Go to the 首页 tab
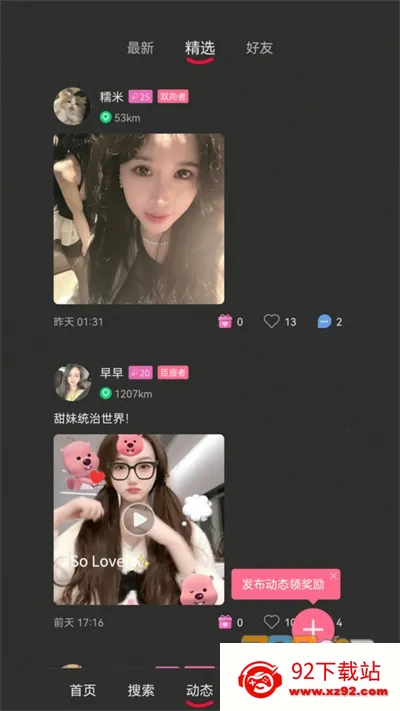400x711 pixels. coord(83,691)
